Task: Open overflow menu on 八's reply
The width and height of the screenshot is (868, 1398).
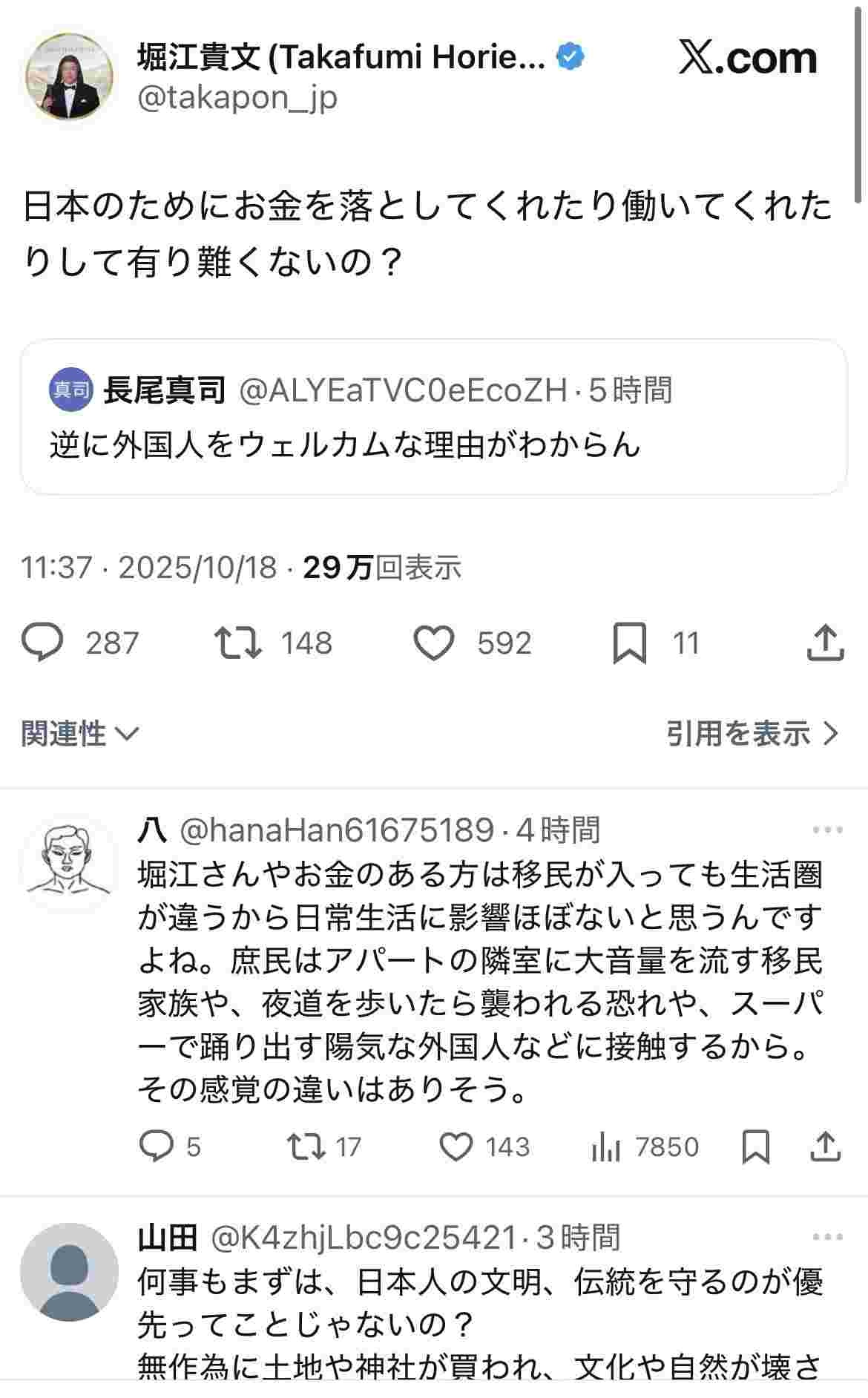Action: [x=827, y=830]
